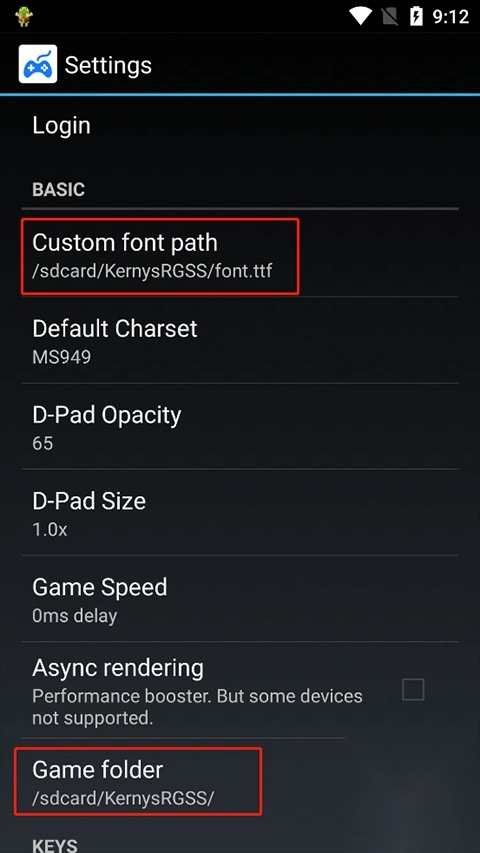The image size is (480, 853).
Task: Open Game folder path setting
Action: pyautogui.click(x=239, y=781)
